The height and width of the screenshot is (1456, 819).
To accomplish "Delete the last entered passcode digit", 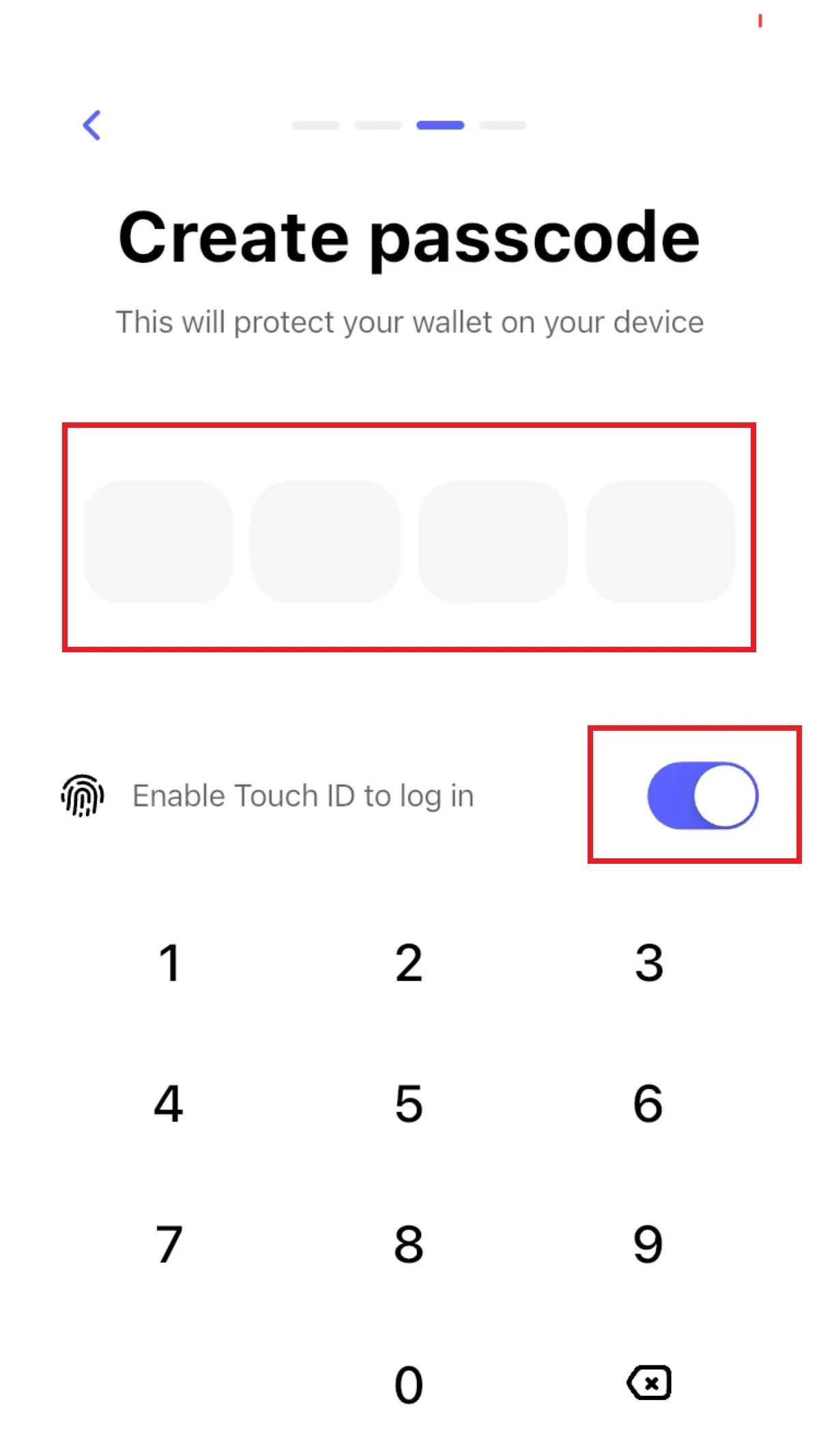I will coord(649,1383).
